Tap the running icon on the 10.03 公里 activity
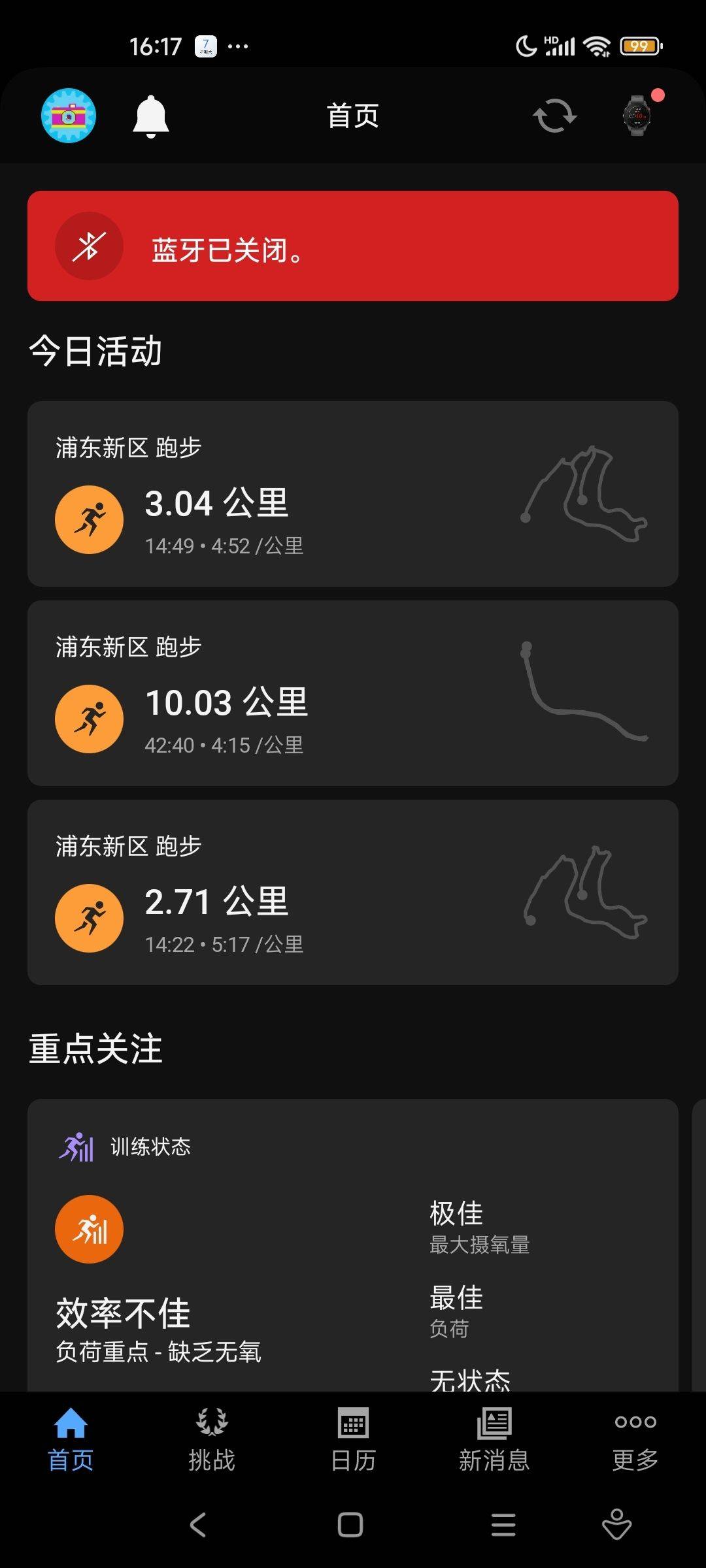 [89, 717]
